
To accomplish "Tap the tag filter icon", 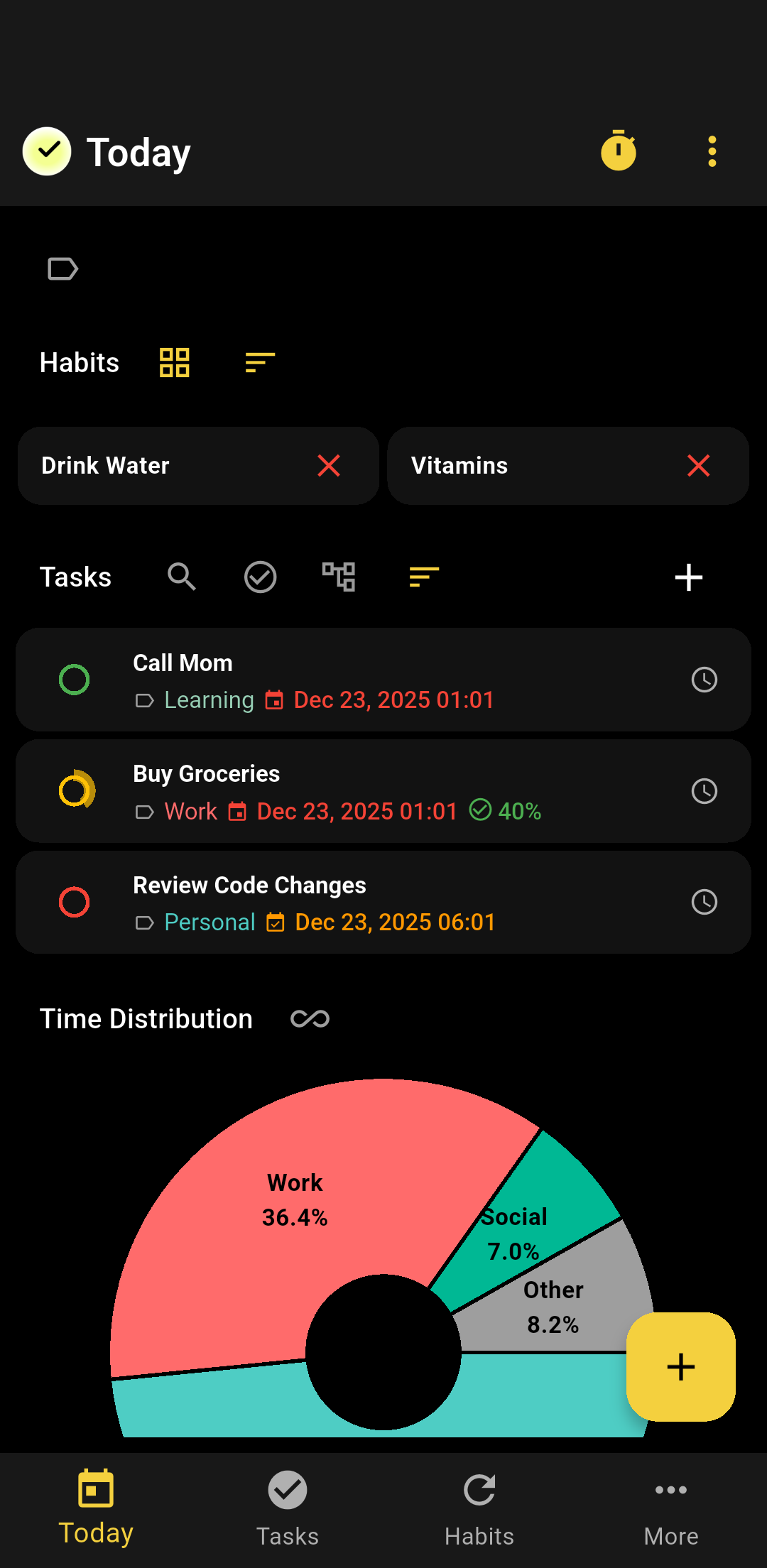I will point(62,269).
